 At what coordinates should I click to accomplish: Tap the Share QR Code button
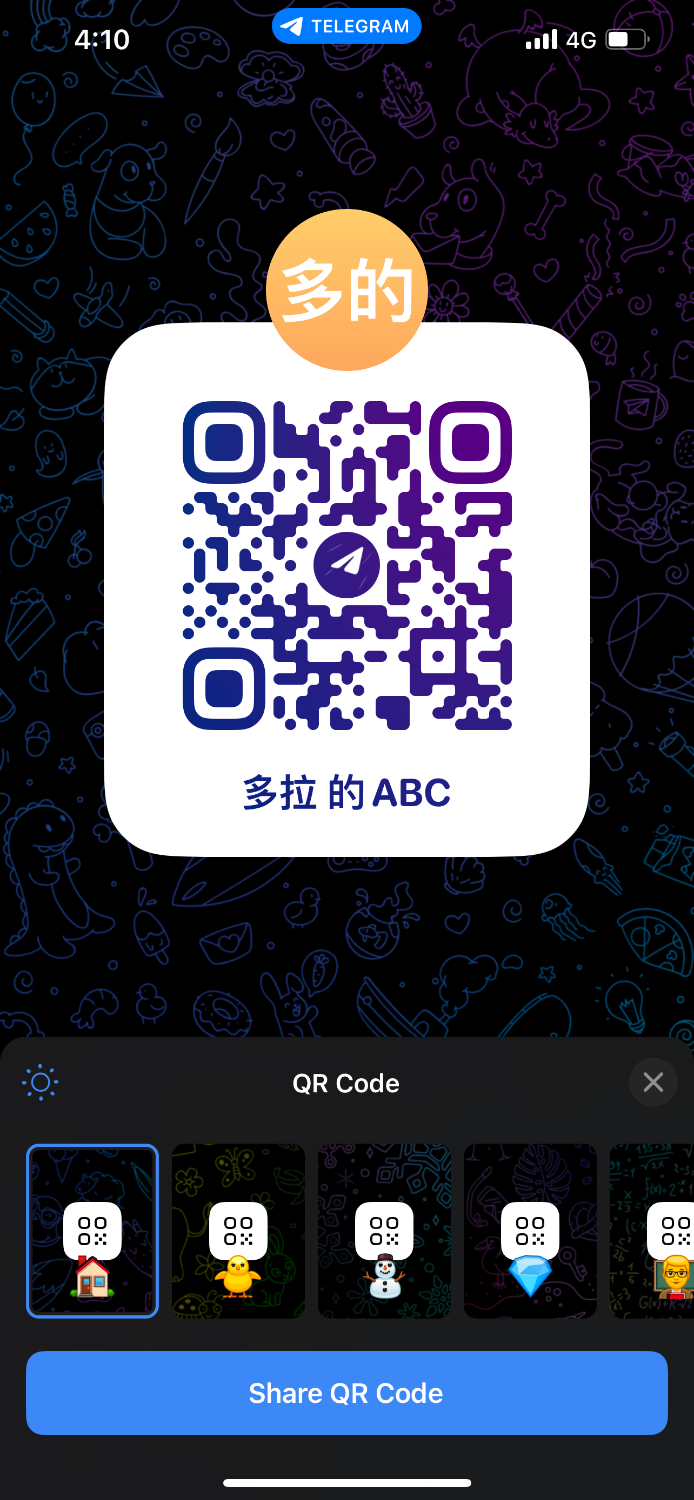tap(346, 1393)
